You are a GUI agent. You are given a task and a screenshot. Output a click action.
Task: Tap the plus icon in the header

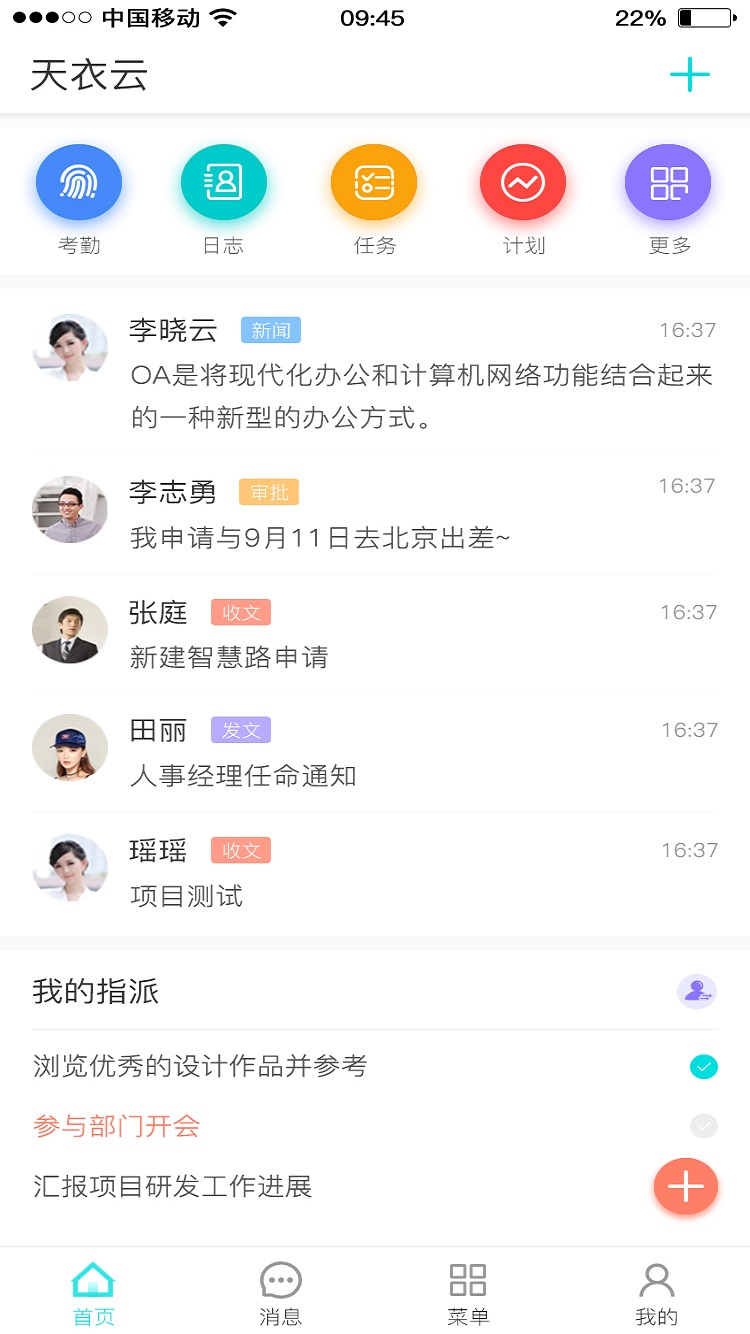tap(689, 75)
